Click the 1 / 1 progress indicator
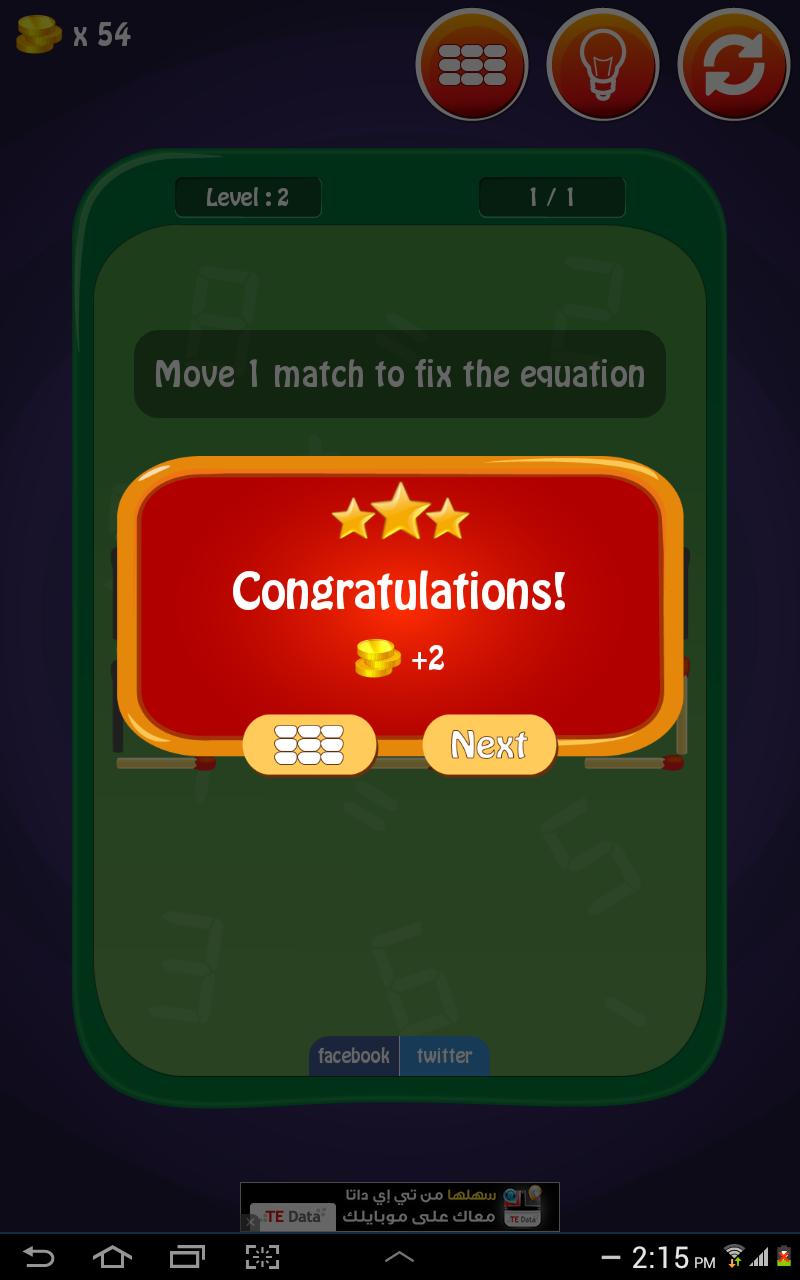Image resolution: width=800 pixels, height=1280 pixels. pos(552,197)
